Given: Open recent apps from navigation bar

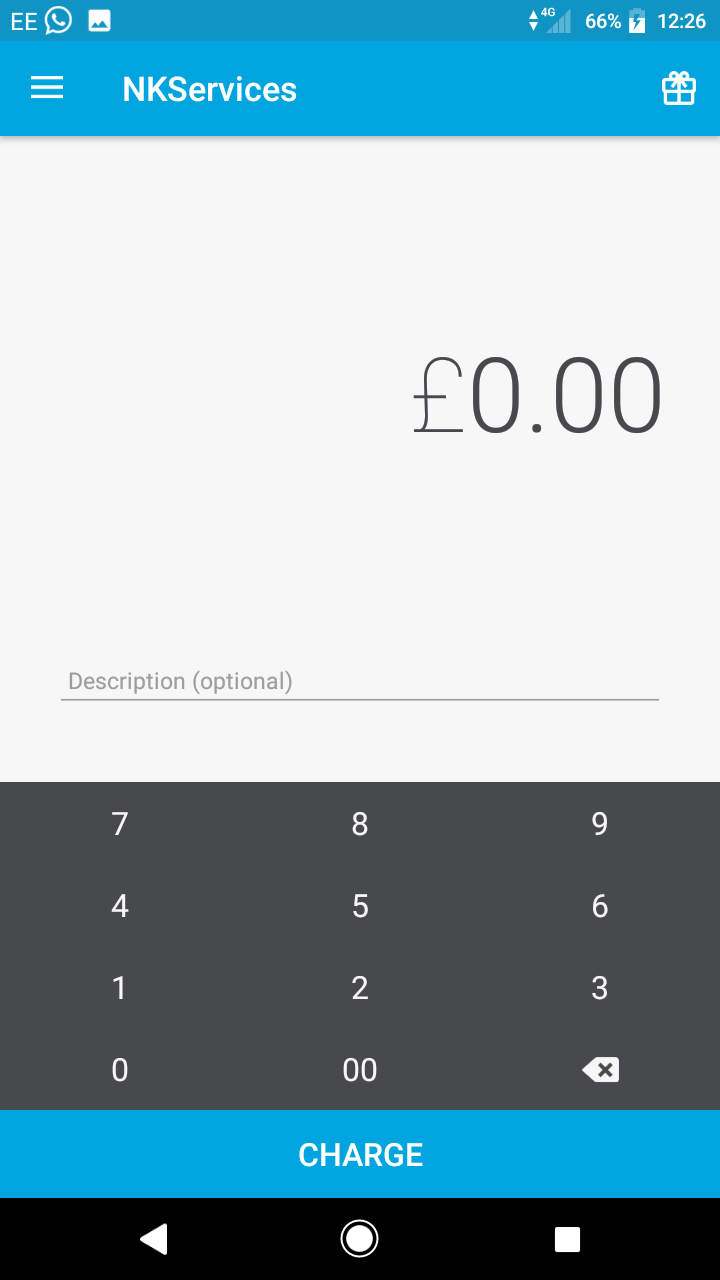Looking at the screenshot, I should [x=567, y=1239].
